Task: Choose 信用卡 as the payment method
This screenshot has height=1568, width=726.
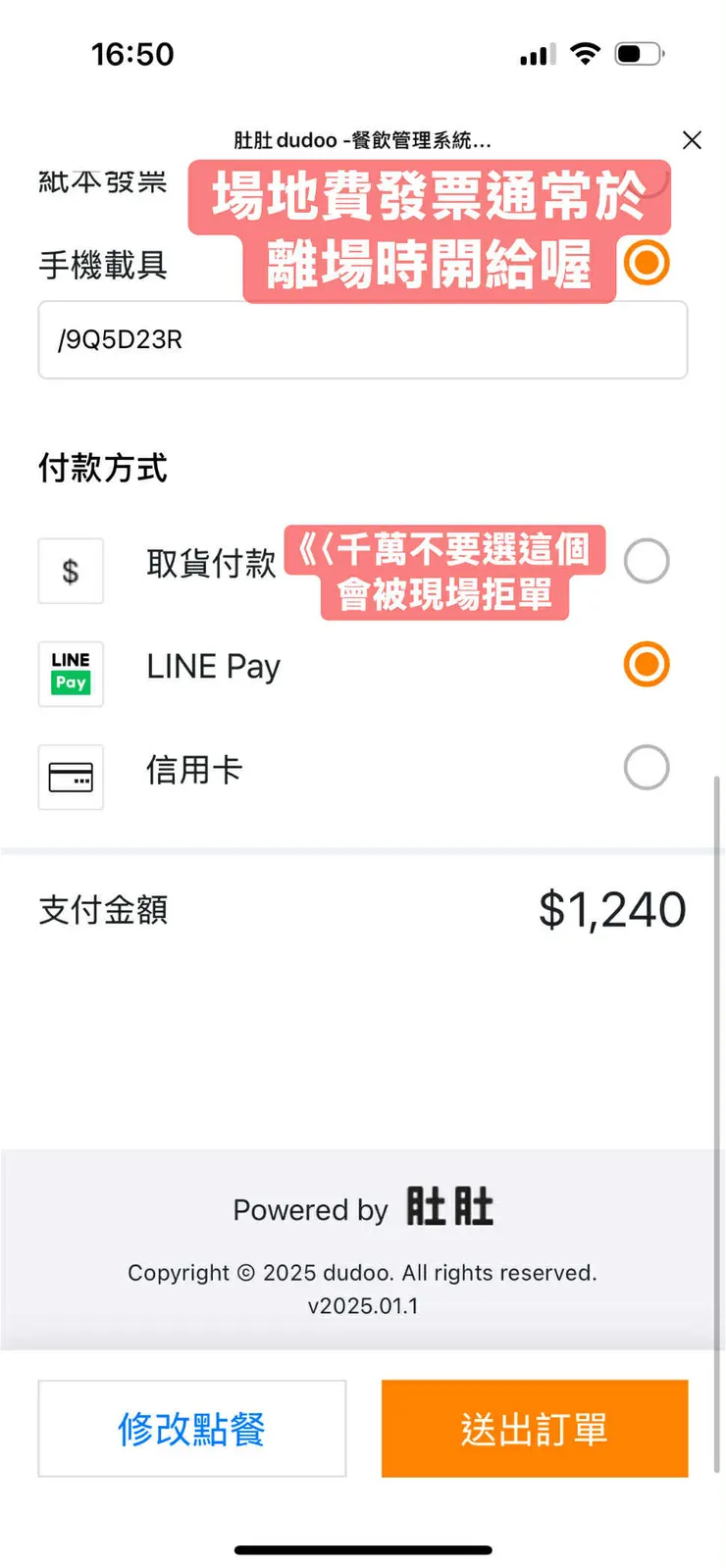Action: tap(646, 767)
